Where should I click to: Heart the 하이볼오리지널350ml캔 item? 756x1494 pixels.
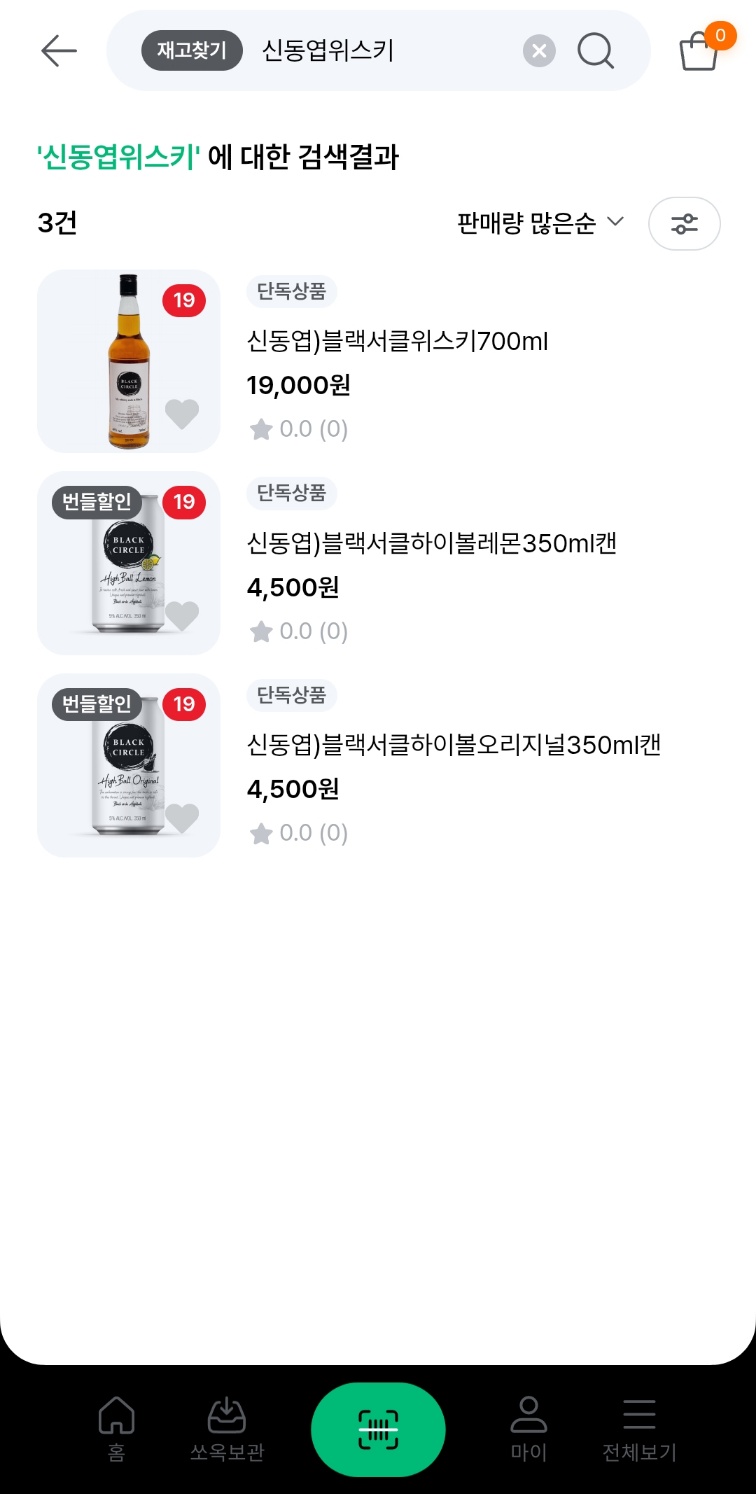coord(182,818)
